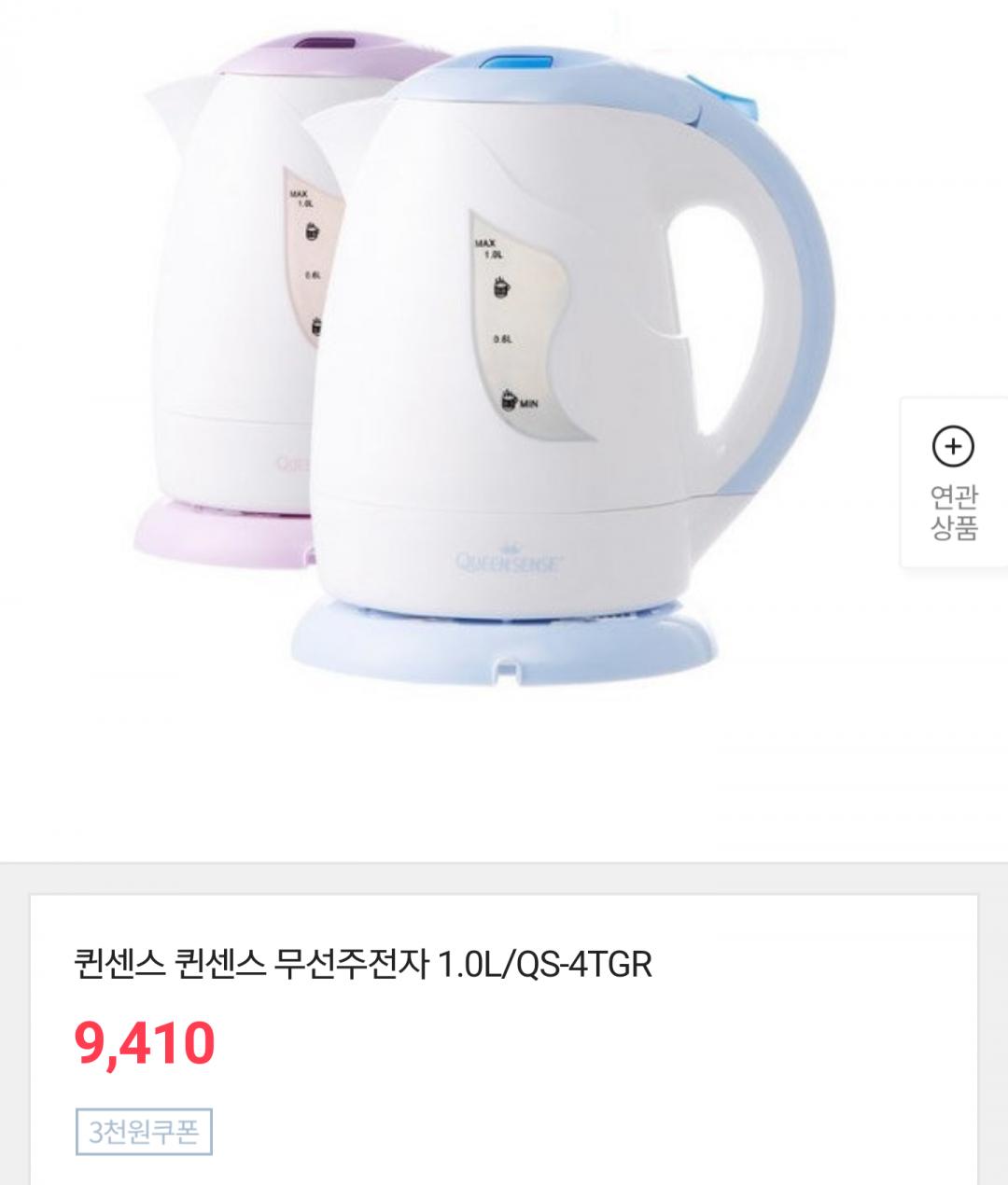Open the 연관상품 related products panel
Viewport: 1008px width, 1185px height.
[953, 482]
